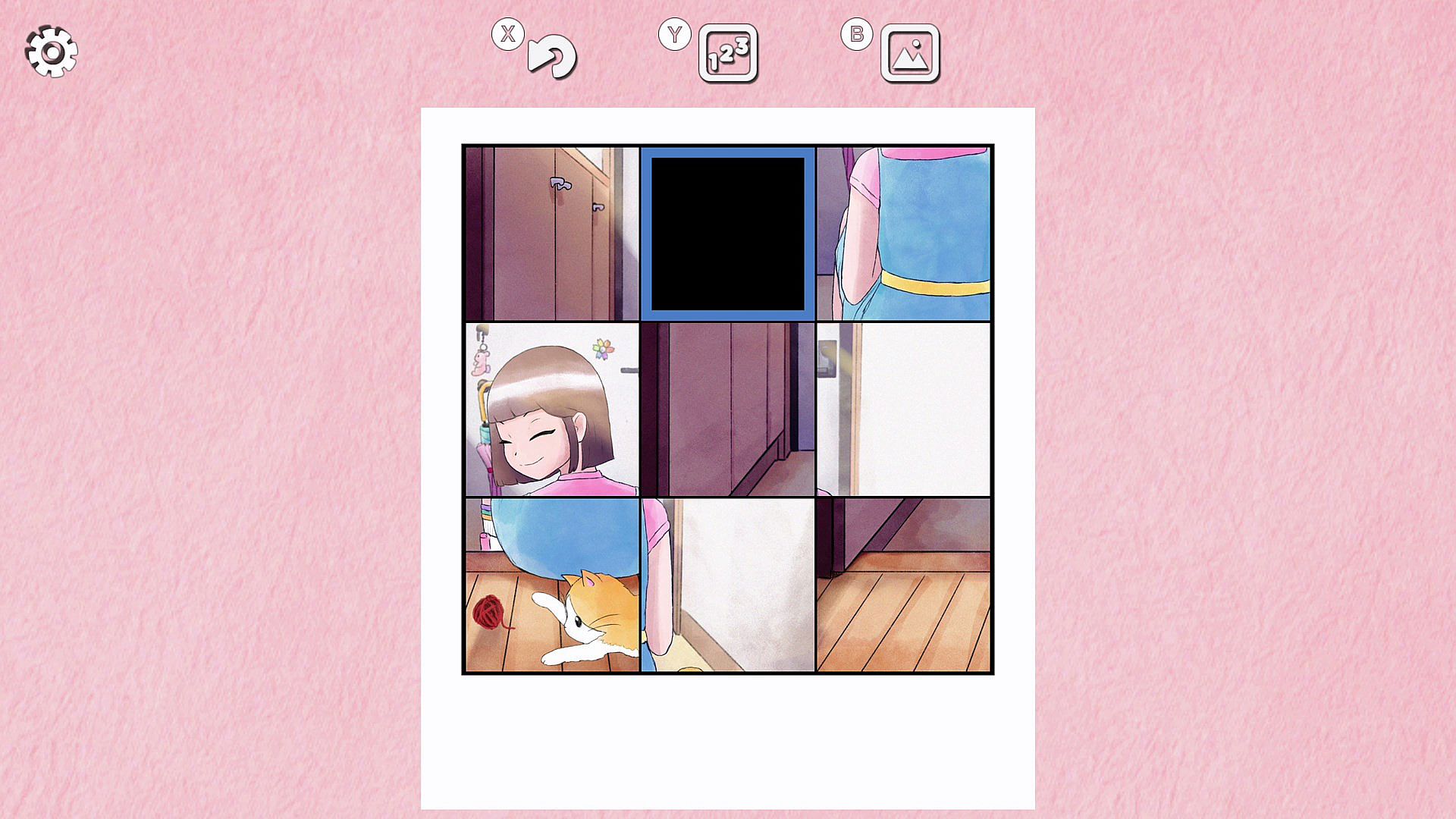The image size is (1456, 819).
Task: Slide the cabinet-handles tile into the gap
Action: coord(552,234)
